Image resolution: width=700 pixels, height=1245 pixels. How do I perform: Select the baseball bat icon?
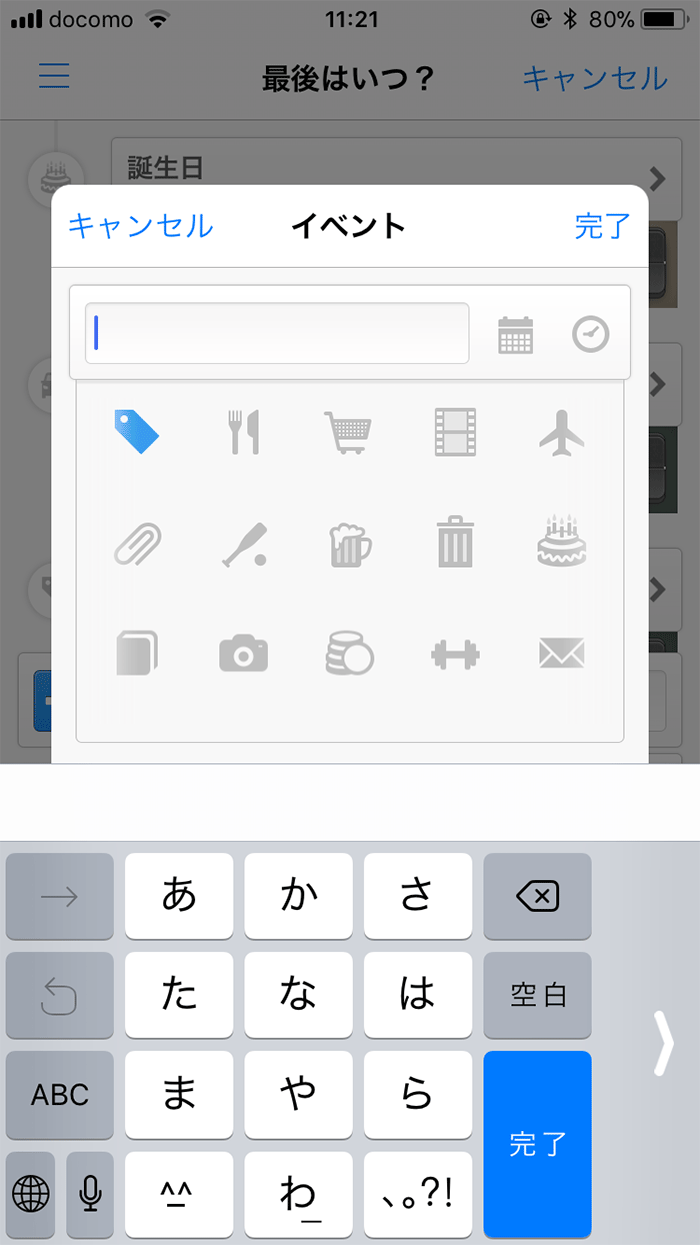click(243, 544)
